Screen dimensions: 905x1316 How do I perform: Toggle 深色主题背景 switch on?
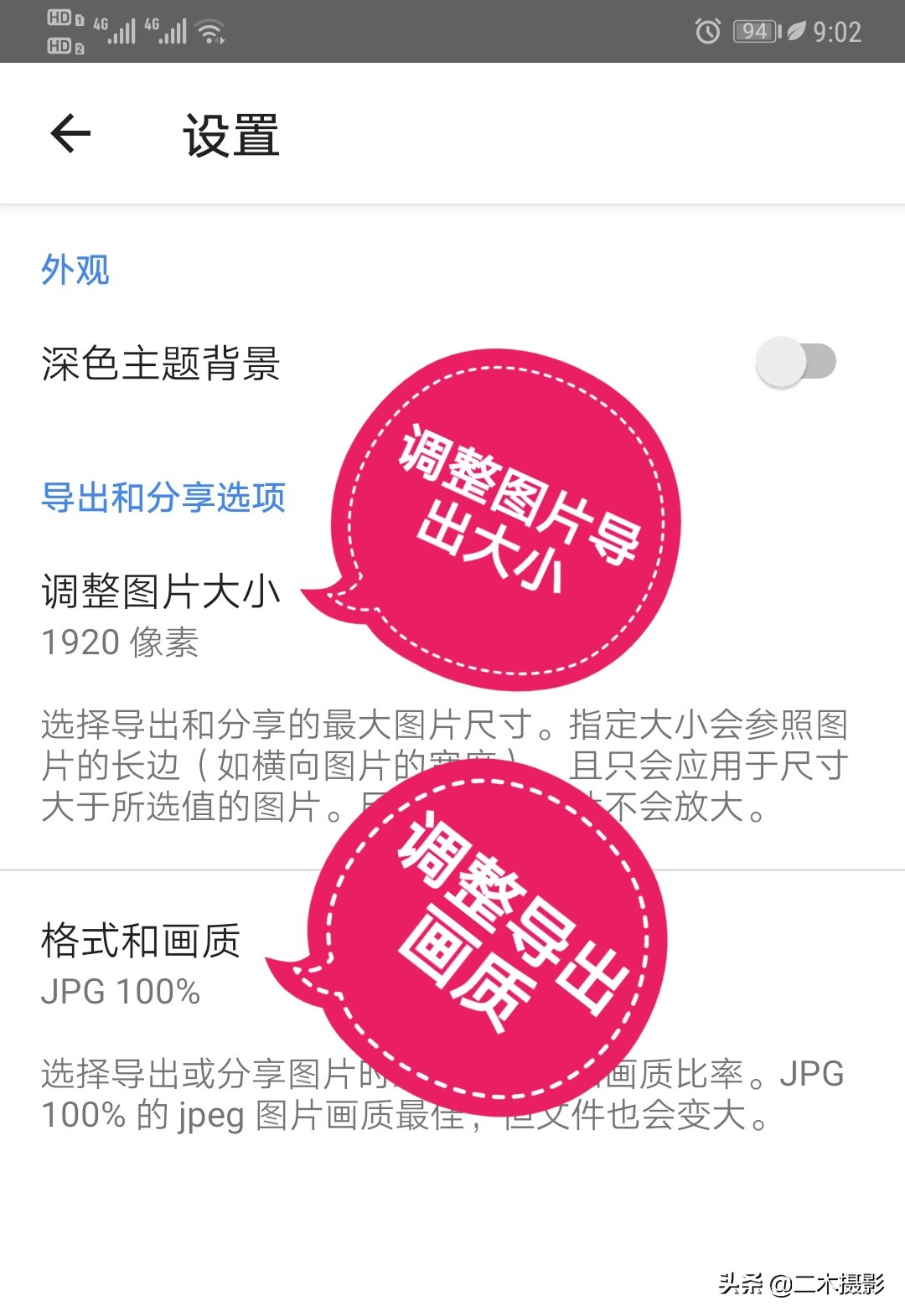tap(794, 362)
